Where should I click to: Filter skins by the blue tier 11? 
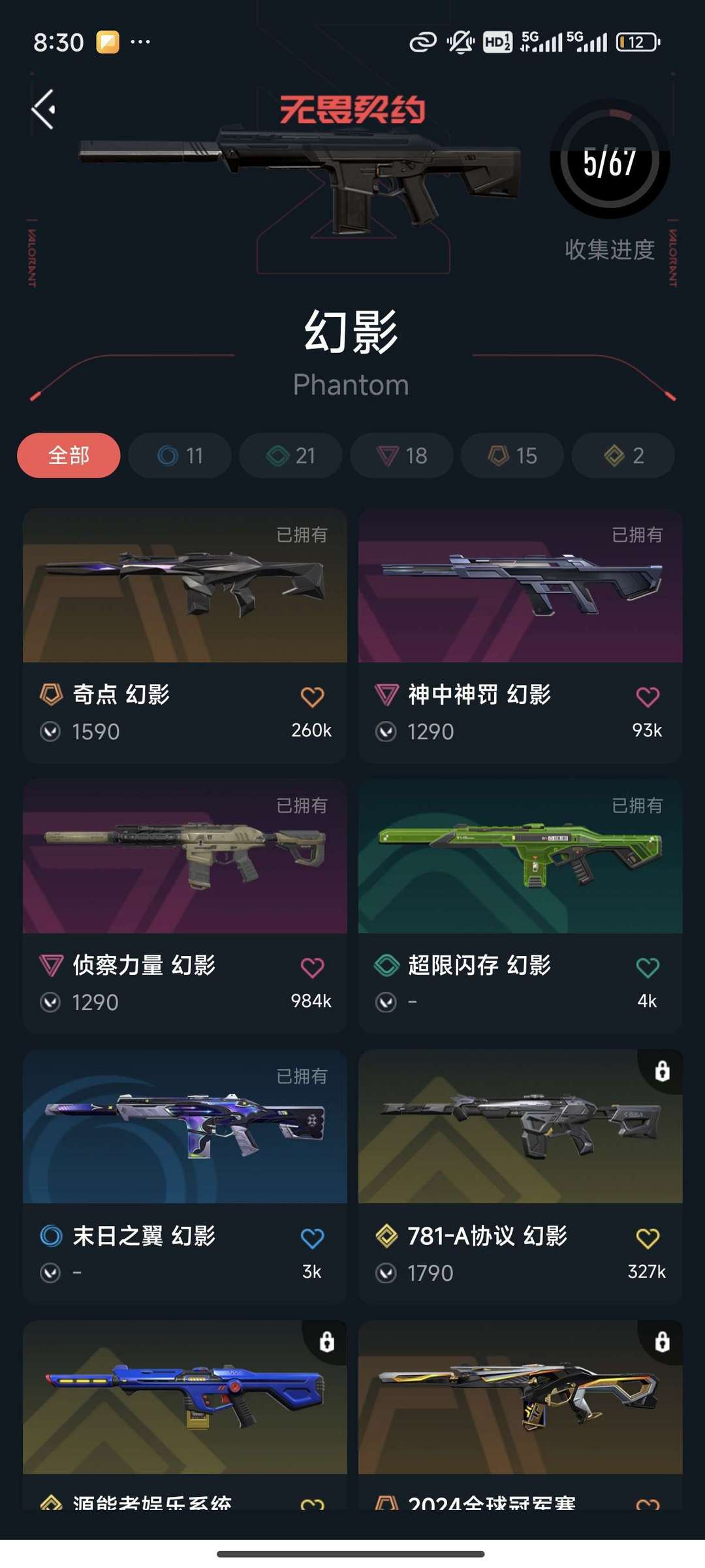coord(180,455)
